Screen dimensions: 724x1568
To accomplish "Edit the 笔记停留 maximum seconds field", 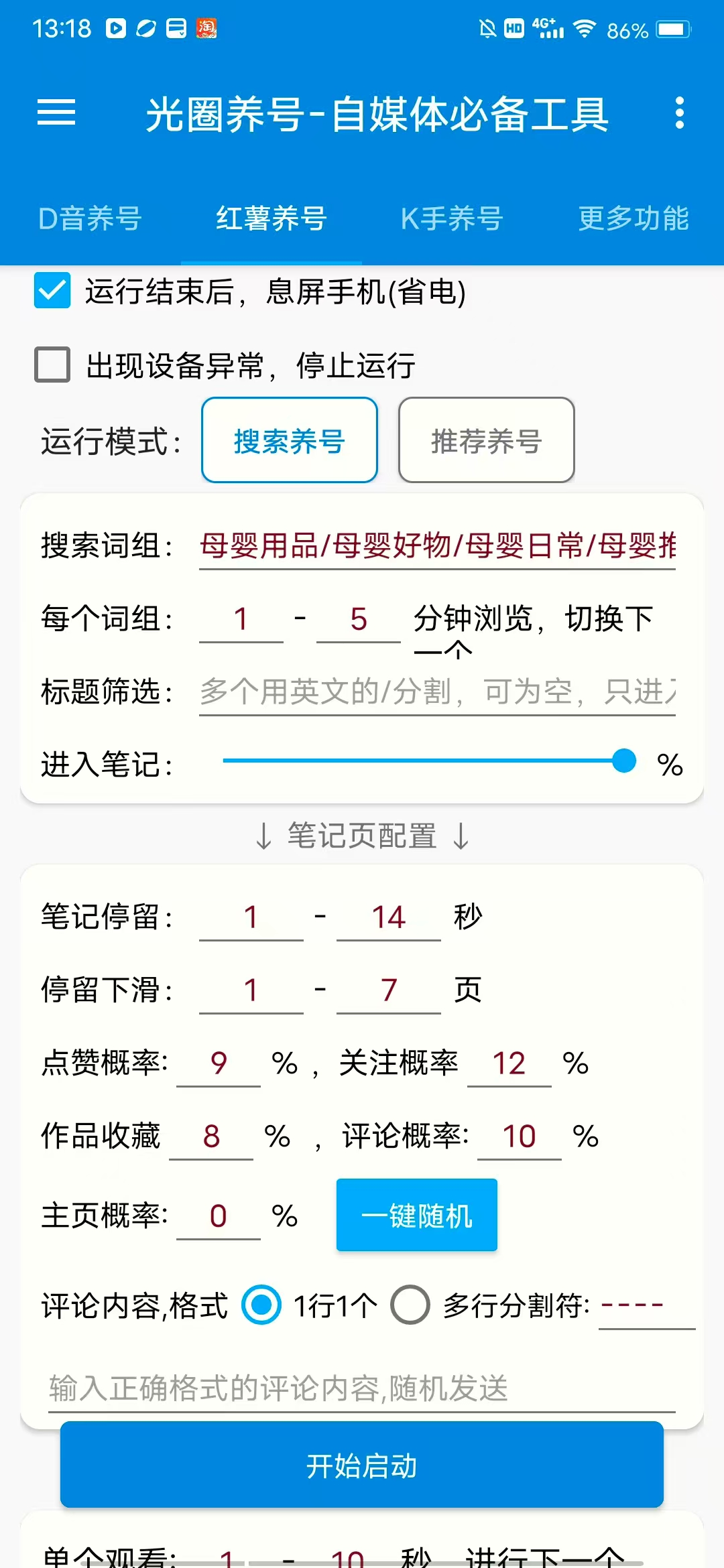I will coord(389,917).
